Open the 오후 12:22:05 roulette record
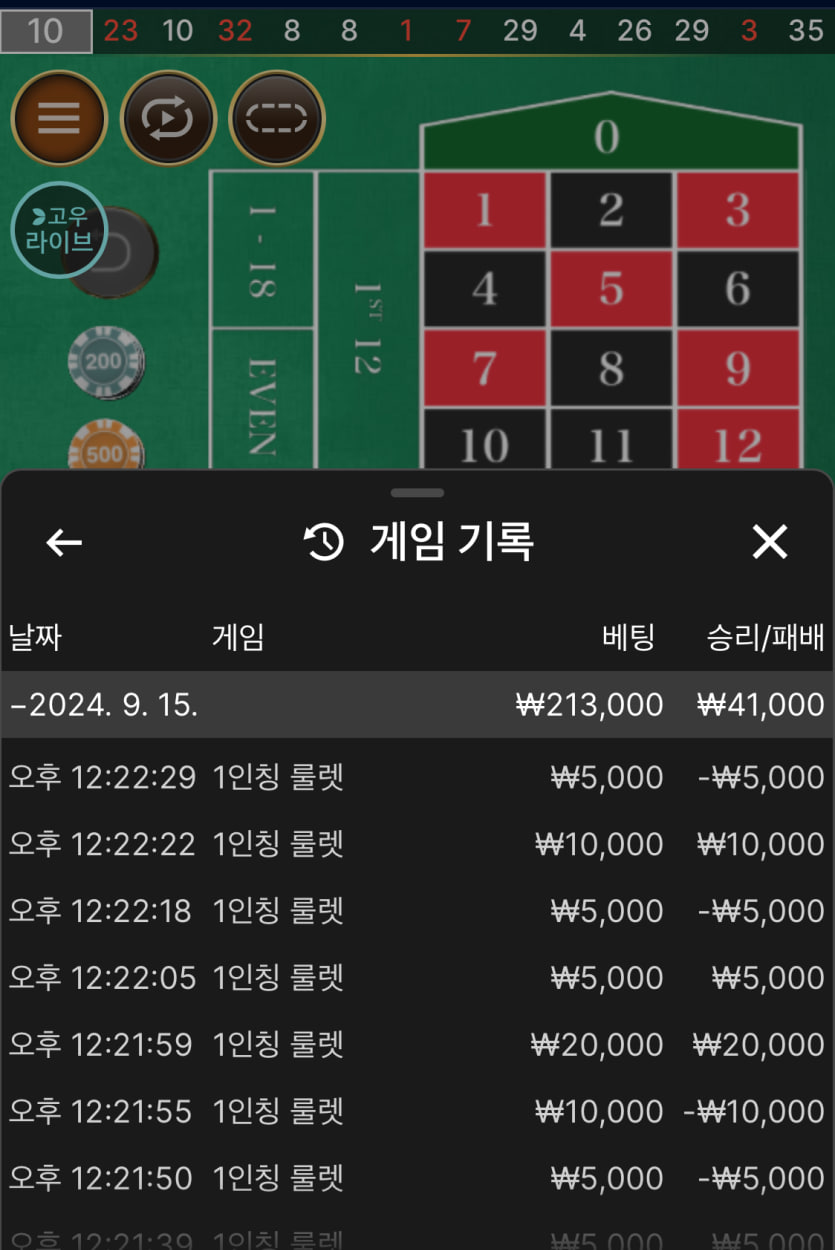 (x=417, y=978)
